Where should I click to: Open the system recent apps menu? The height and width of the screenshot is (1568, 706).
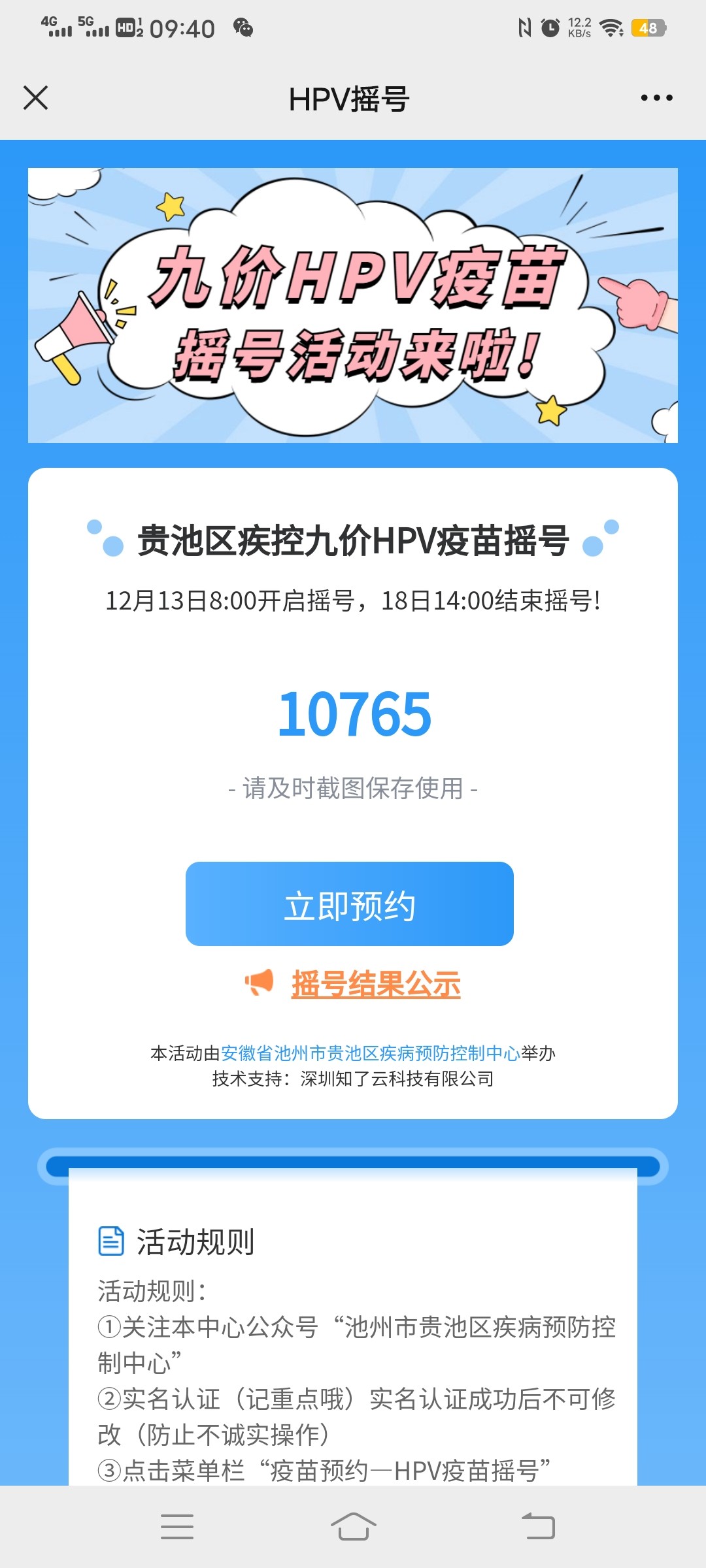[x=177, y=1526]
